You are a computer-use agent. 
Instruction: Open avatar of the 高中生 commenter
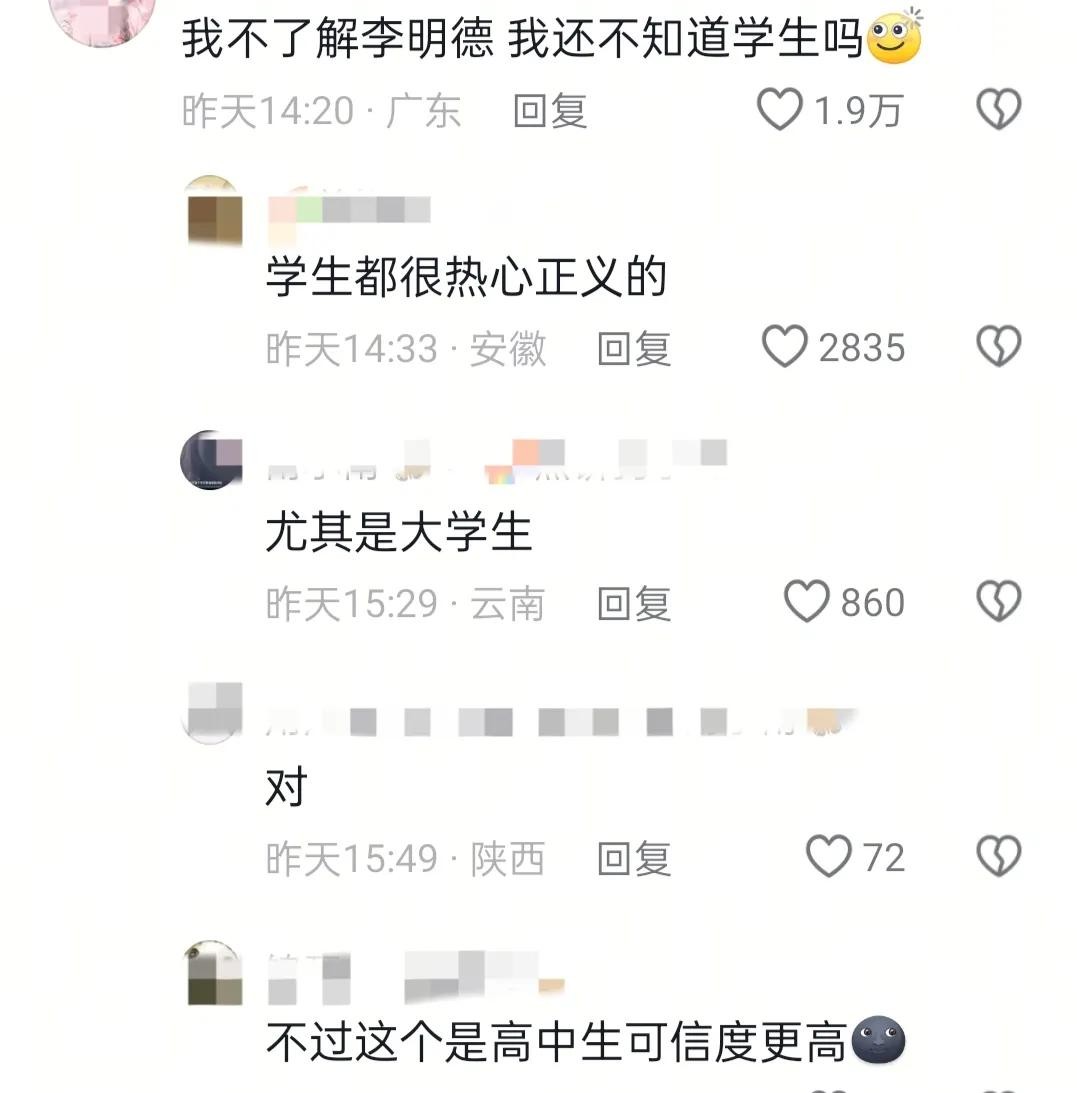(215, 973)
